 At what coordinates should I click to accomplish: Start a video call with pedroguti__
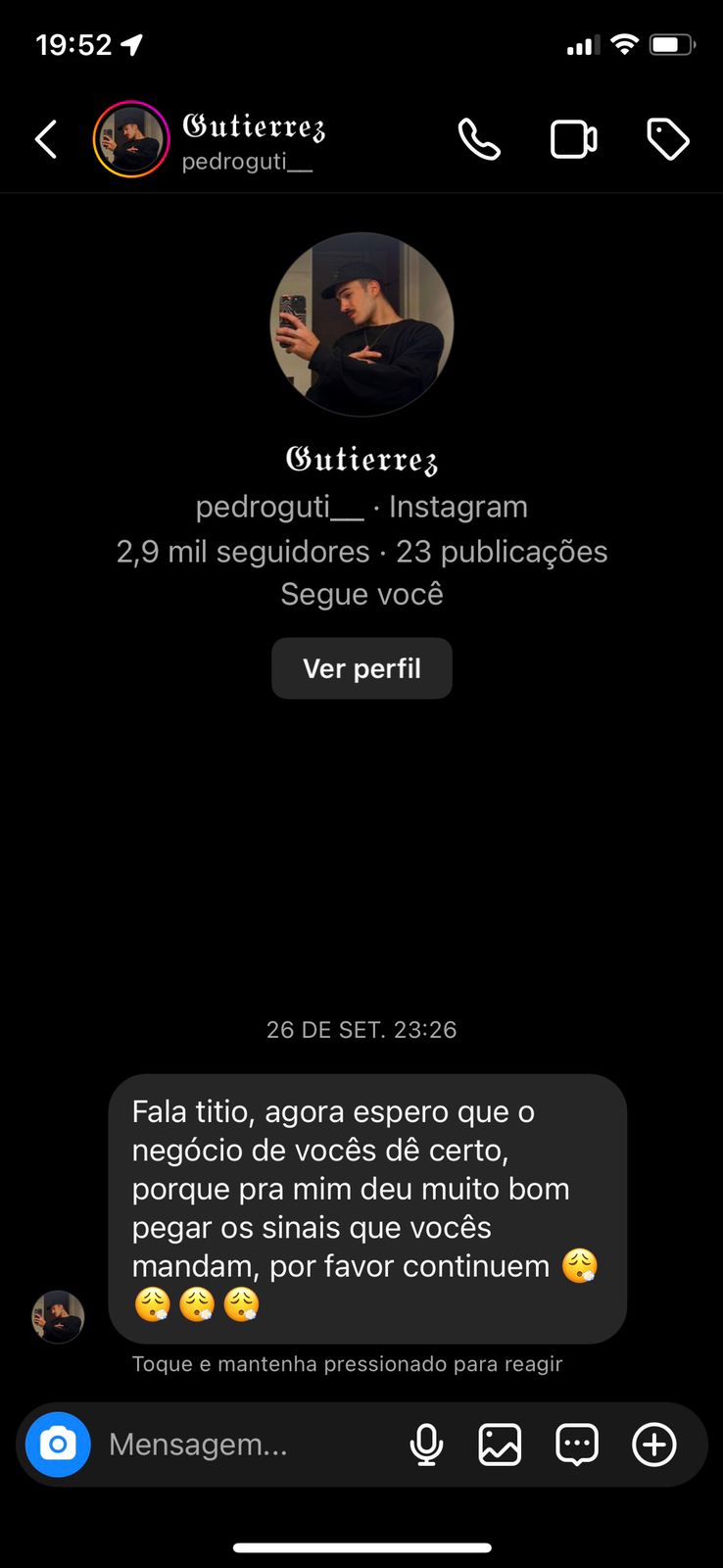tap(573, 139)
